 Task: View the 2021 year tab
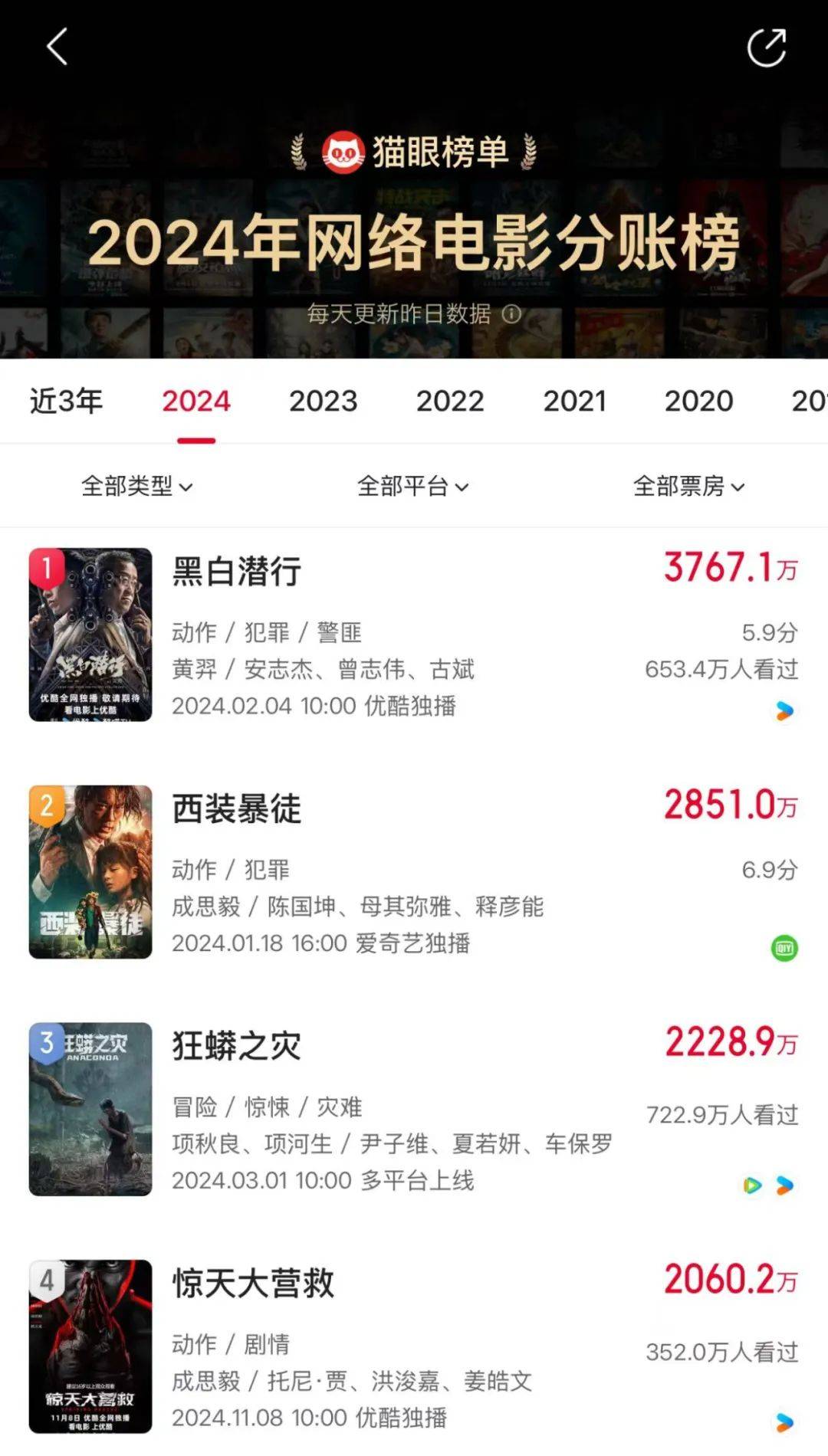pos(574,401)
